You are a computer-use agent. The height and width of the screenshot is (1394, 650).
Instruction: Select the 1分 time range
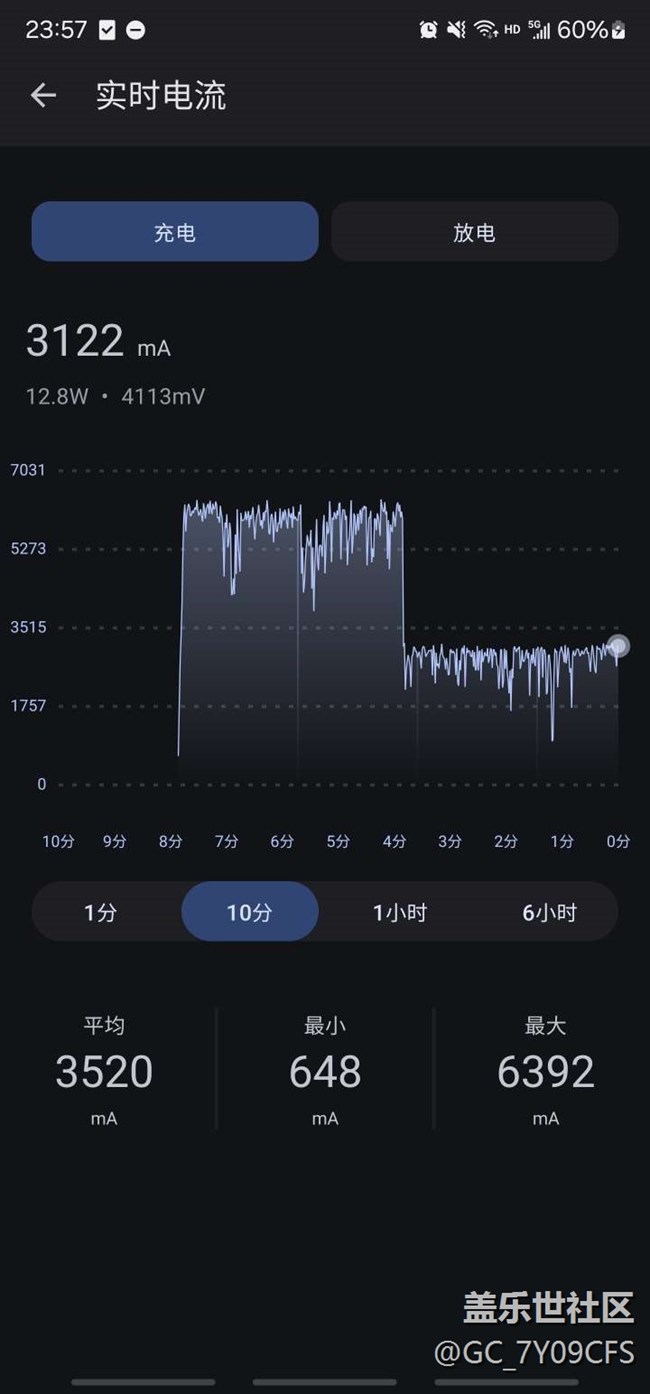tap(101, 912)
